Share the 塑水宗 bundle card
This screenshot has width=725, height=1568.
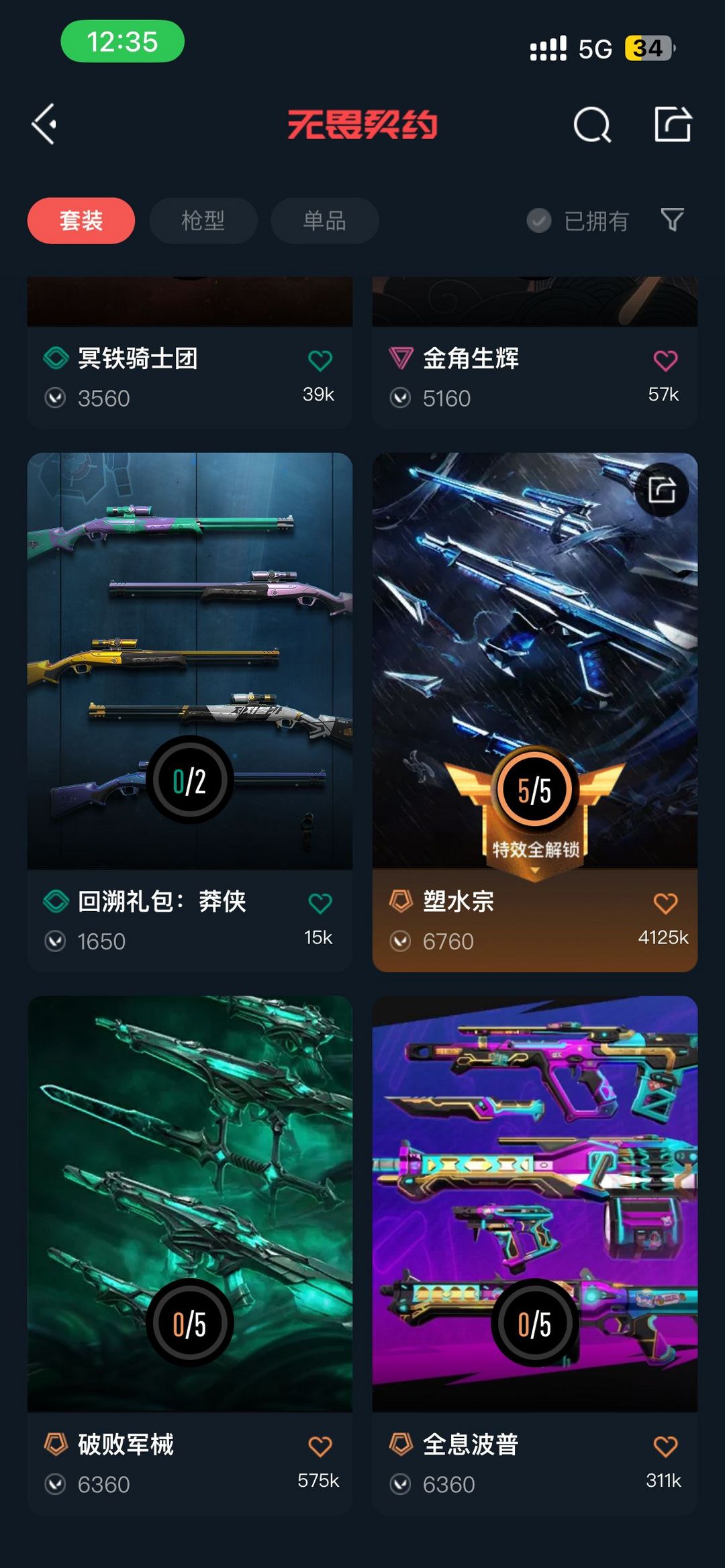(x=662, y=490)
